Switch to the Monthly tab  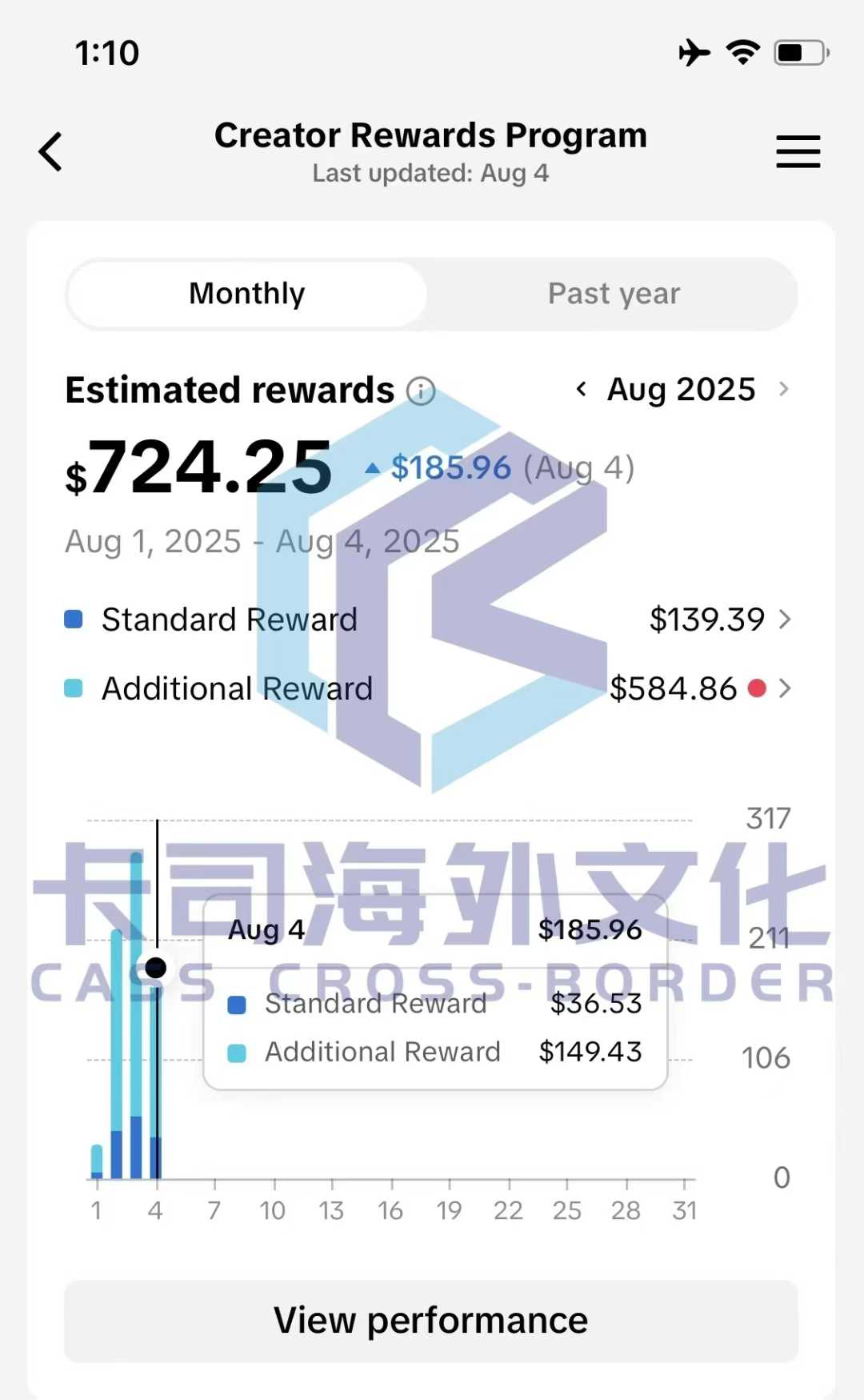tap(247, 294)
